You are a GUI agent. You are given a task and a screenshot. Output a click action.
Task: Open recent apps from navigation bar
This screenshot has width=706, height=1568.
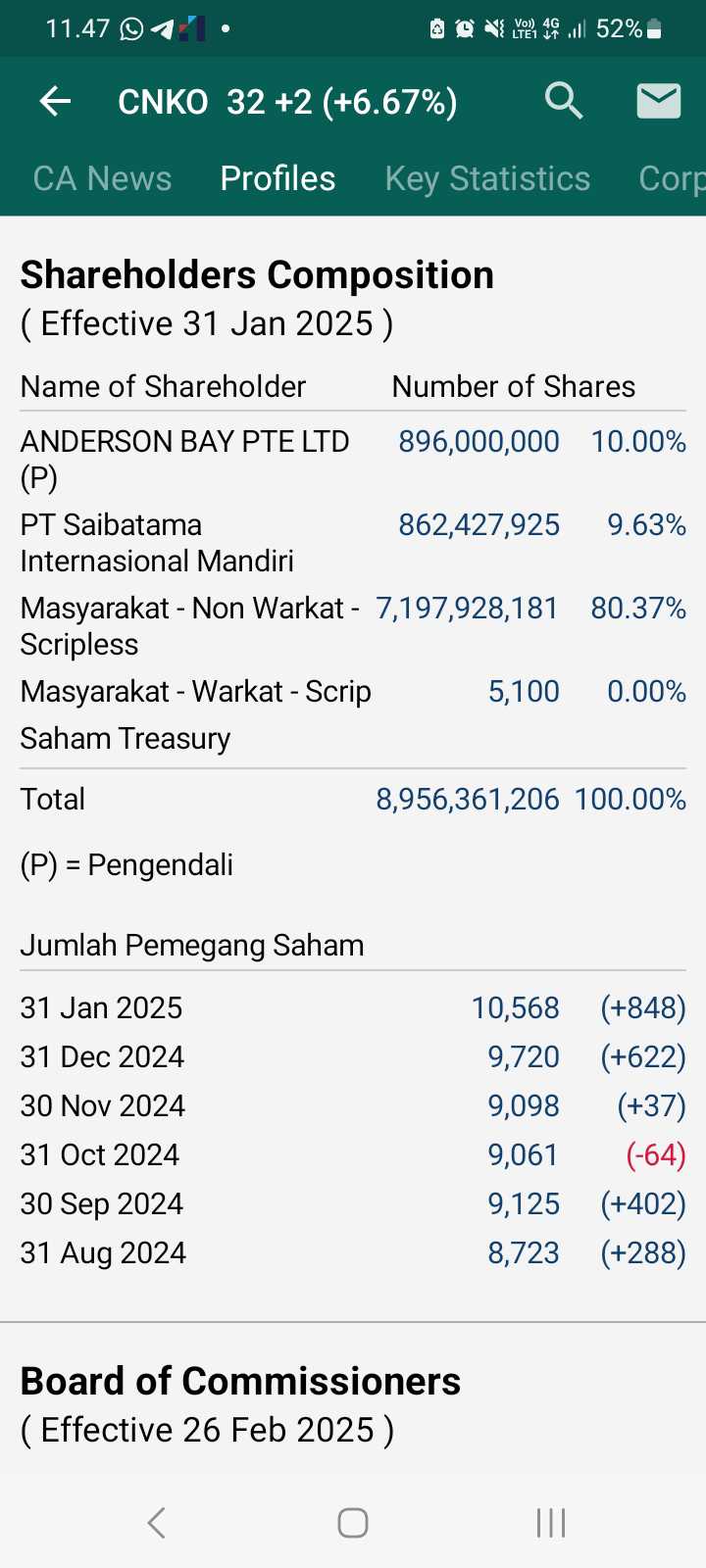point(549,1522)
